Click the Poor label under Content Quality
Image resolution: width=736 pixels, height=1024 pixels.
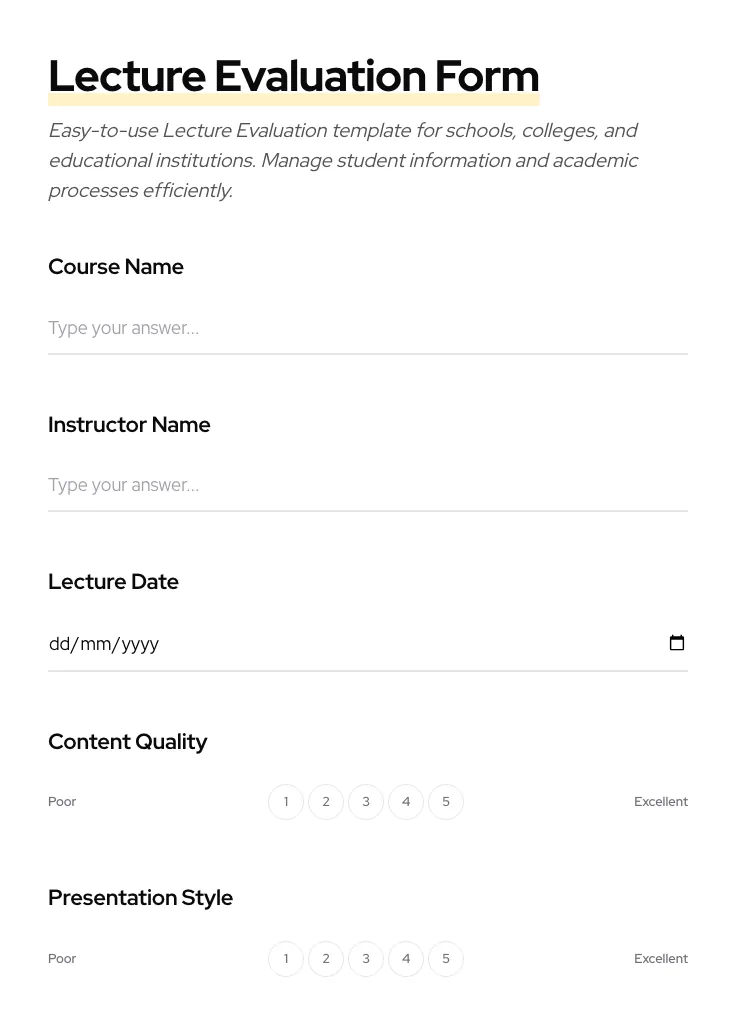(62, 801)
